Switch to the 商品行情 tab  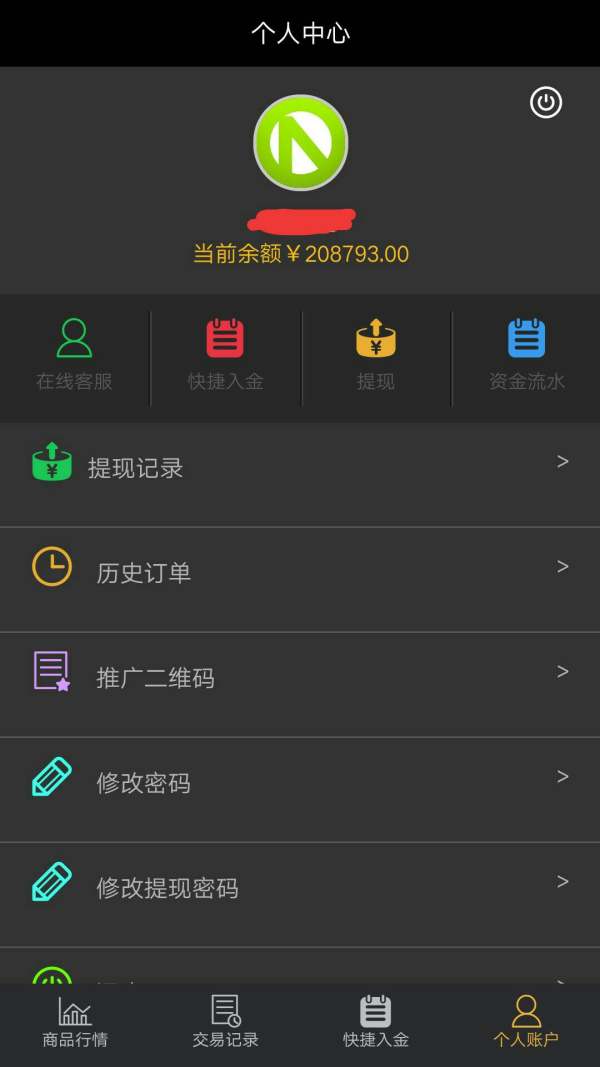[75, 1023]
